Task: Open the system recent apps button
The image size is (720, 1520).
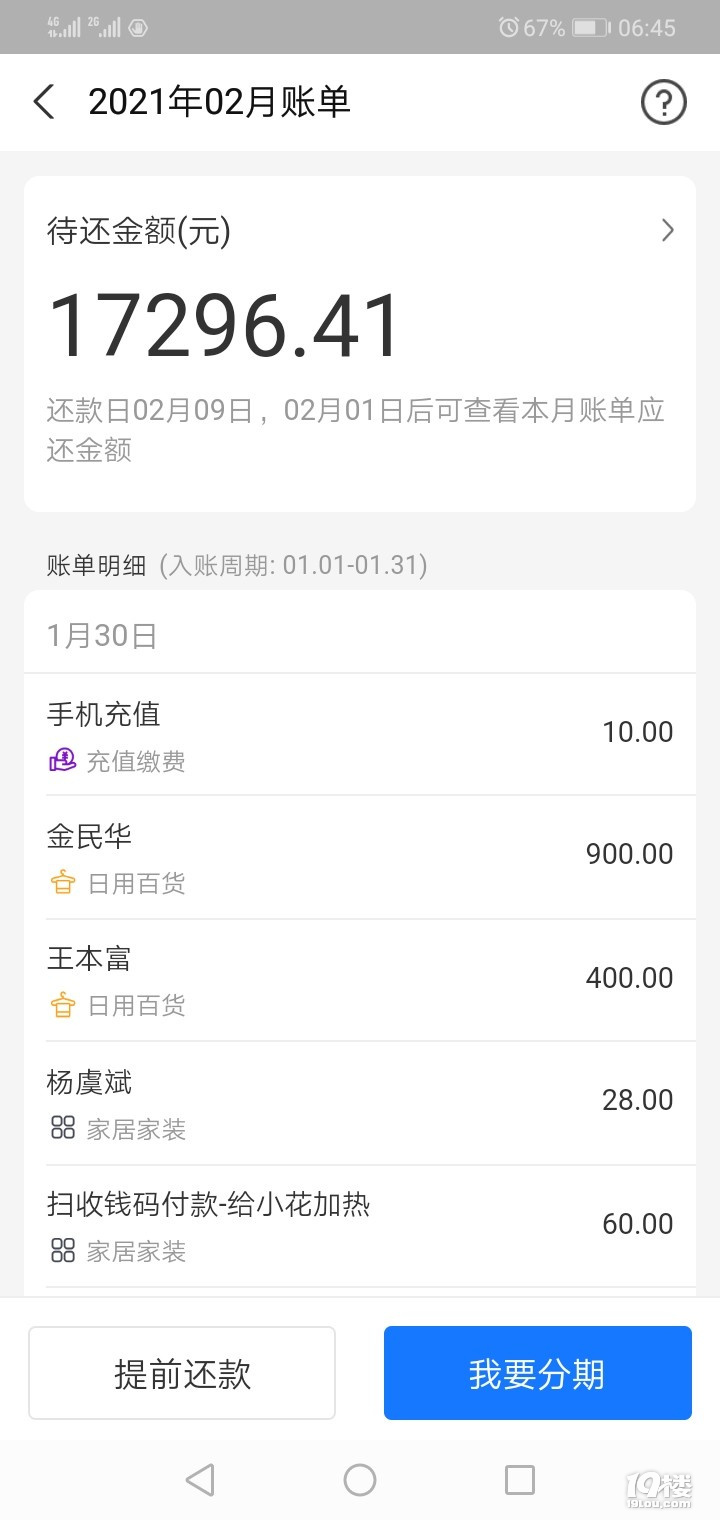Action: (520, 1479)
